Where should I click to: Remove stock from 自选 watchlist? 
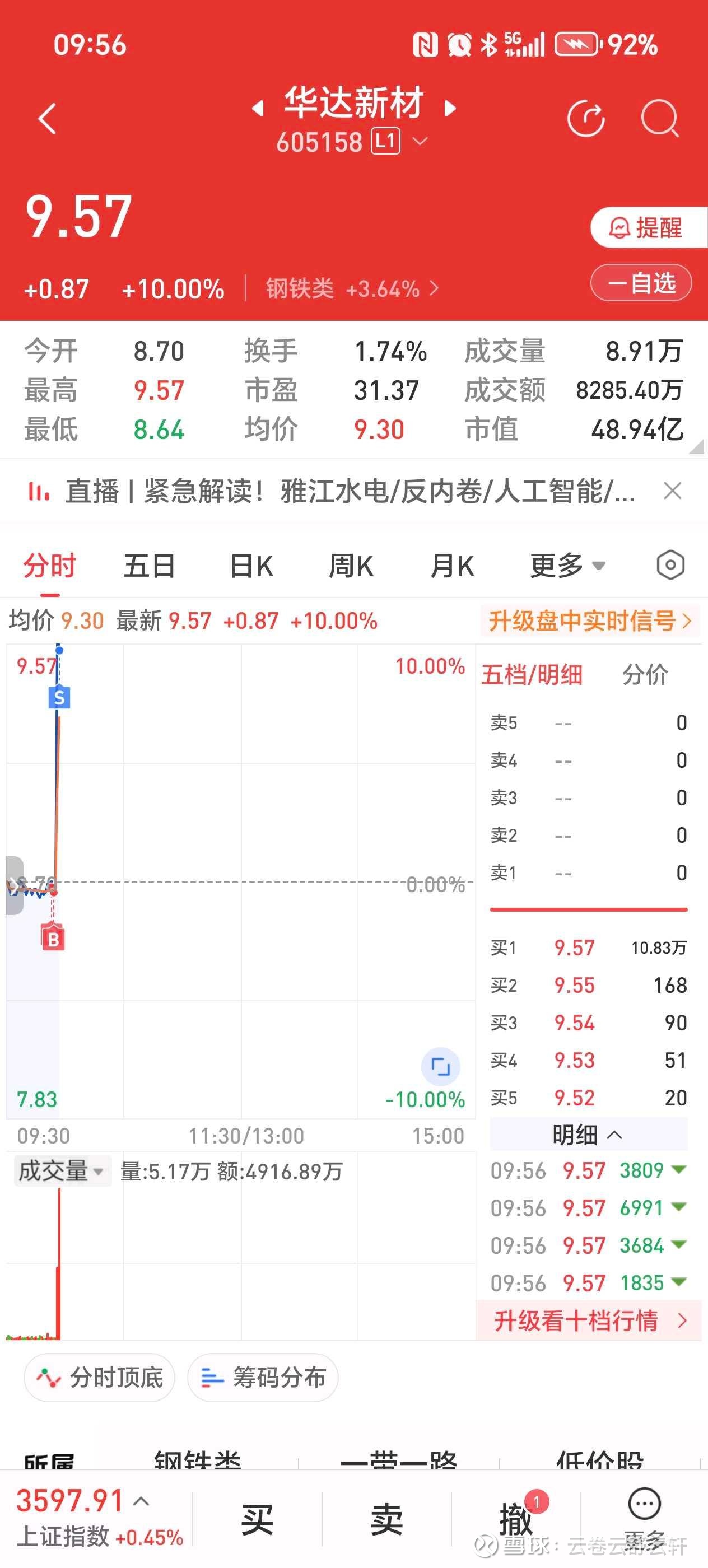click(x=641, y=283)
